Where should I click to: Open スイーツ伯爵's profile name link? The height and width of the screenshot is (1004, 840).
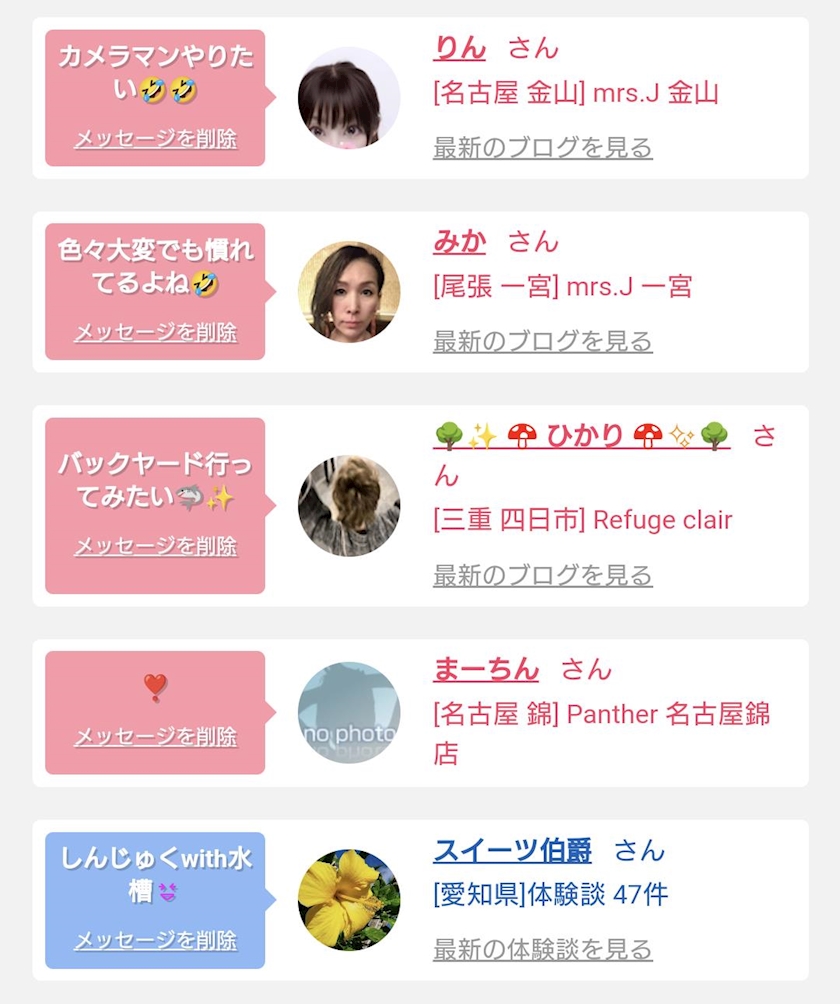click(x=512, y=851)
